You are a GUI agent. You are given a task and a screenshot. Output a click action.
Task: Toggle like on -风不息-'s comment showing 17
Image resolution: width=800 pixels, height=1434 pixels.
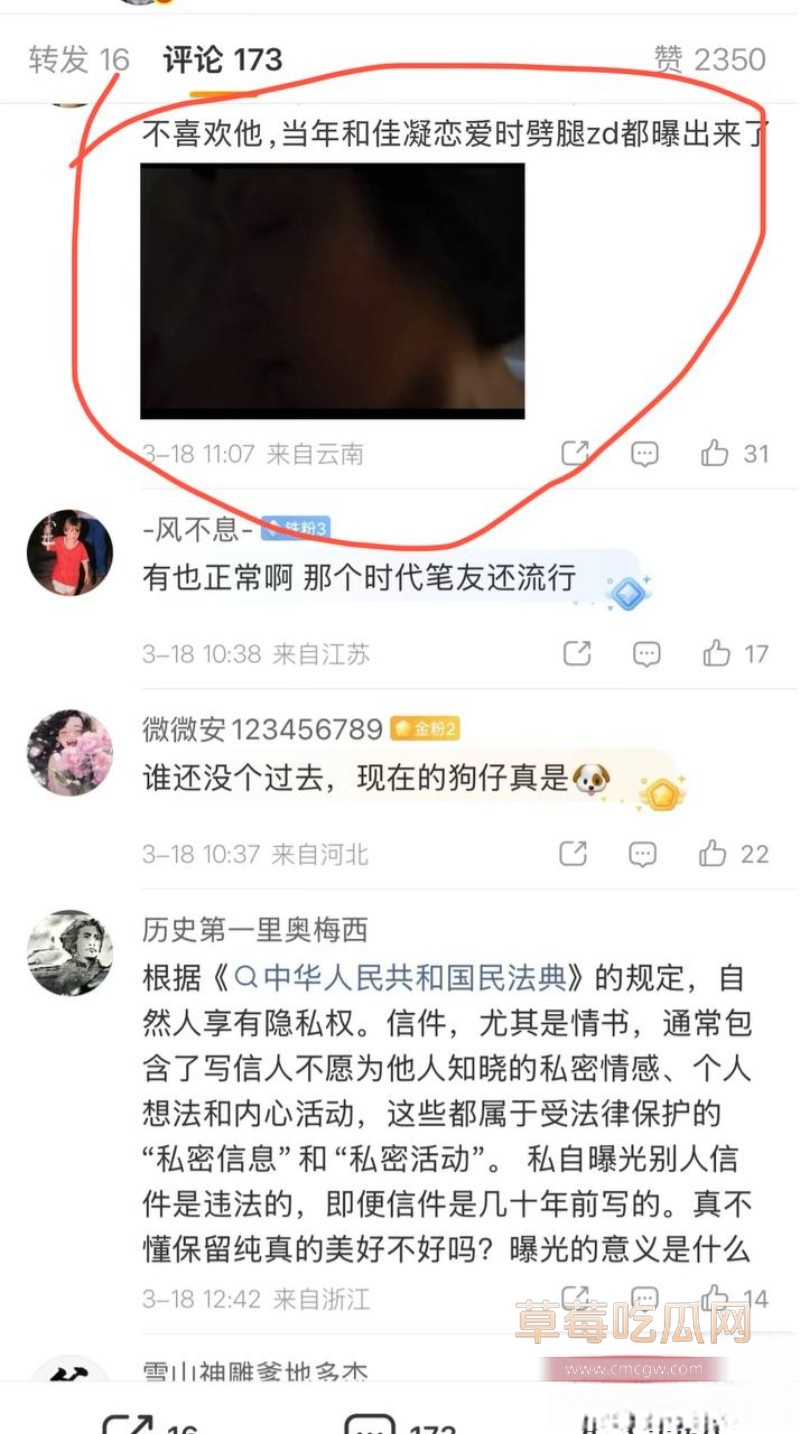(715, 653)
